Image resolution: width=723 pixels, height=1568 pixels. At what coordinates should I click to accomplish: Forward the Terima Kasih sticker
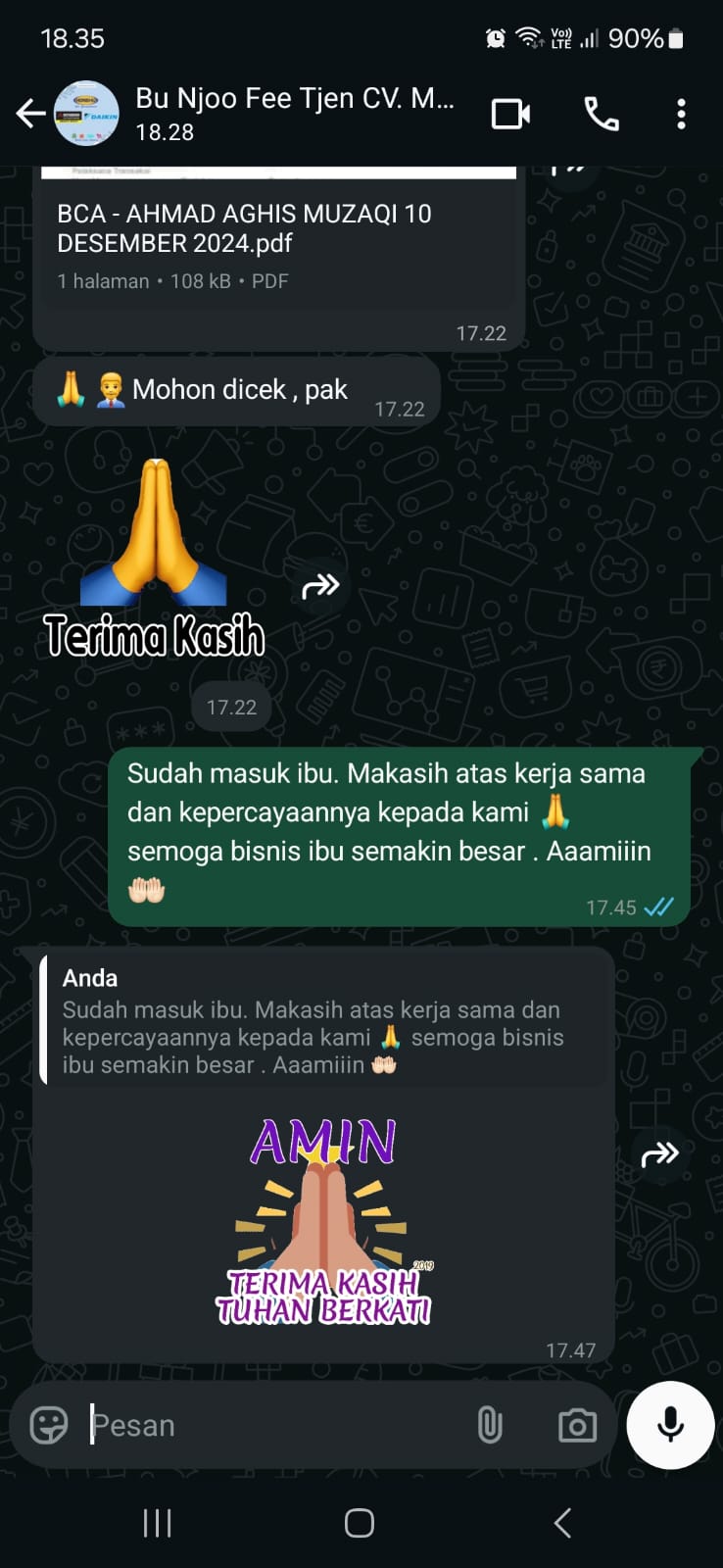[x=320, y=586]
